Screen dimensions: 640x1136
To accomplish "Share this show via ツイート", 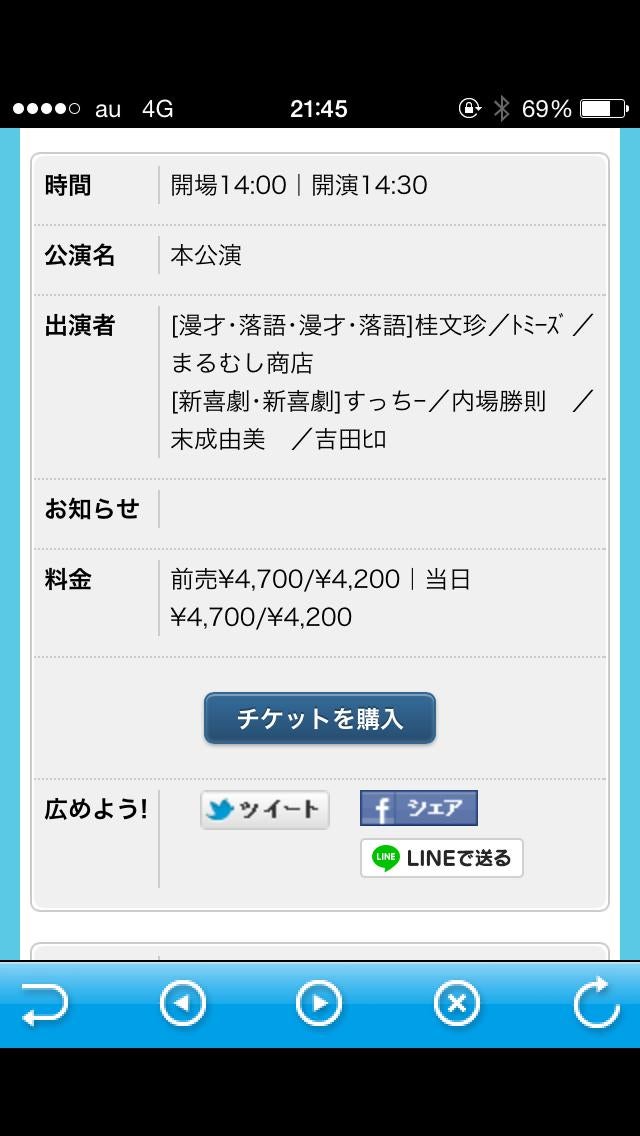I will [x=264, y=809].
